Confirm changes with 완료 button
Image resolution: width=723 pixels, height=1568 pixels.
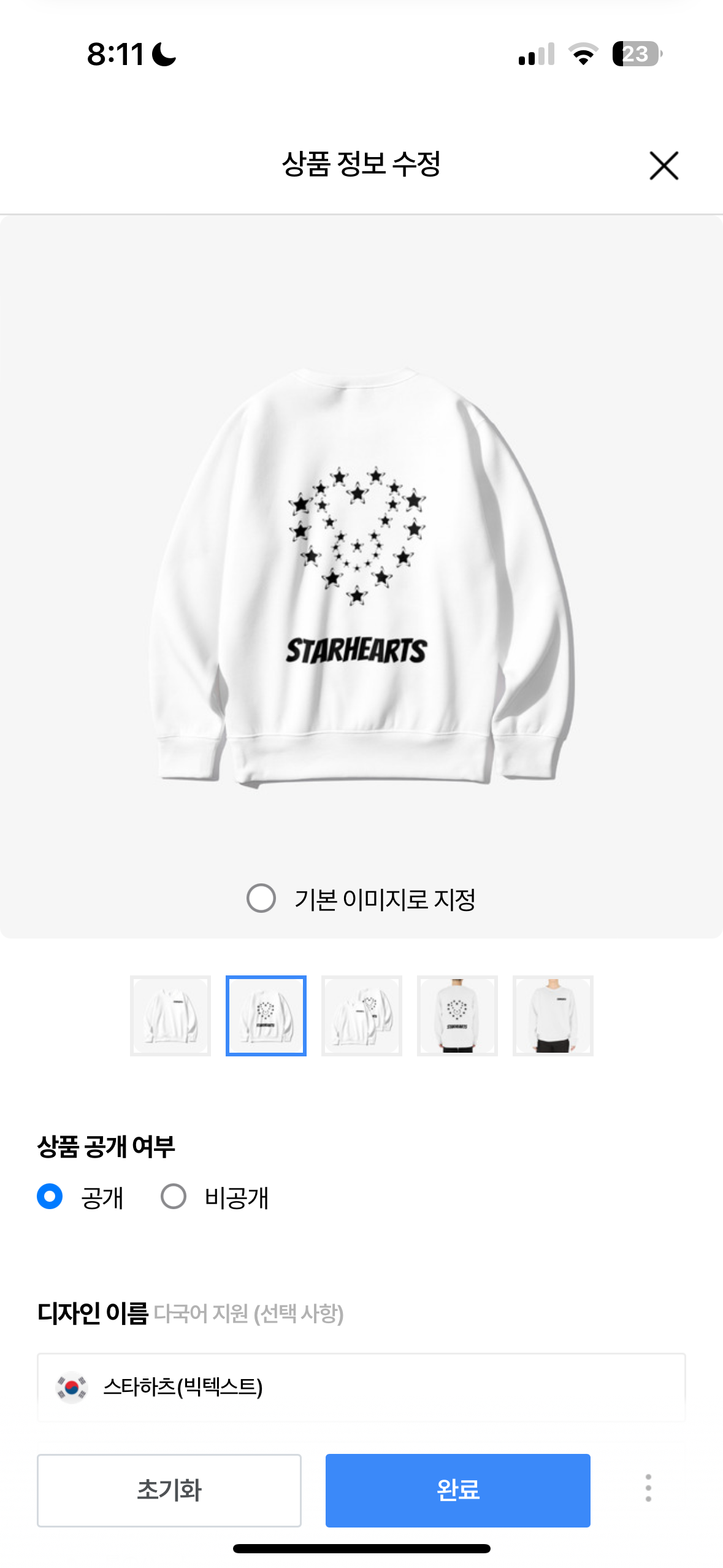[457, 1490]
